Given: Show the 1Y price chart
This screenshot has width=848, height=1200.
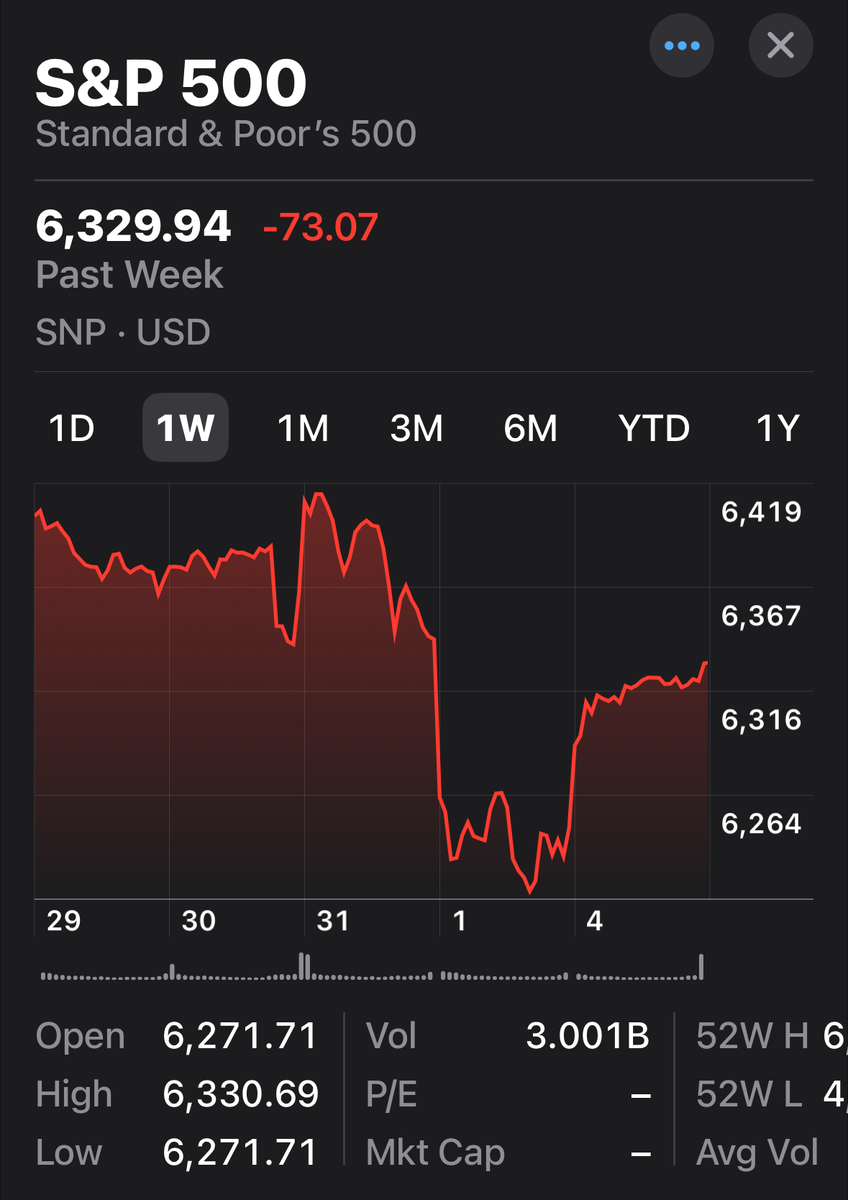Looking at the screenshot, I should pos(777,428).
